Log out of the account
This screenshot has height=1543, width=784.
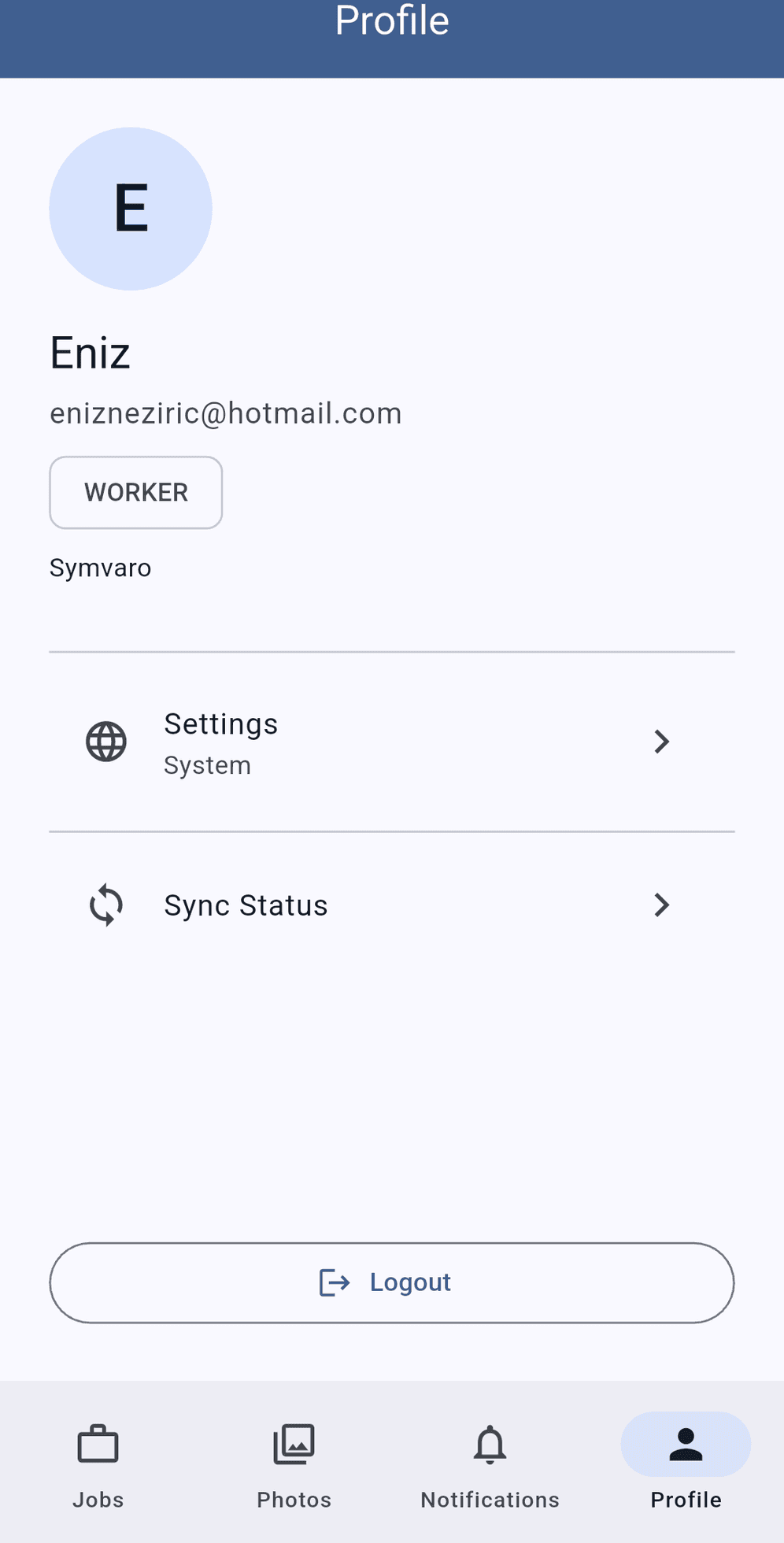tap(391, 1282)
